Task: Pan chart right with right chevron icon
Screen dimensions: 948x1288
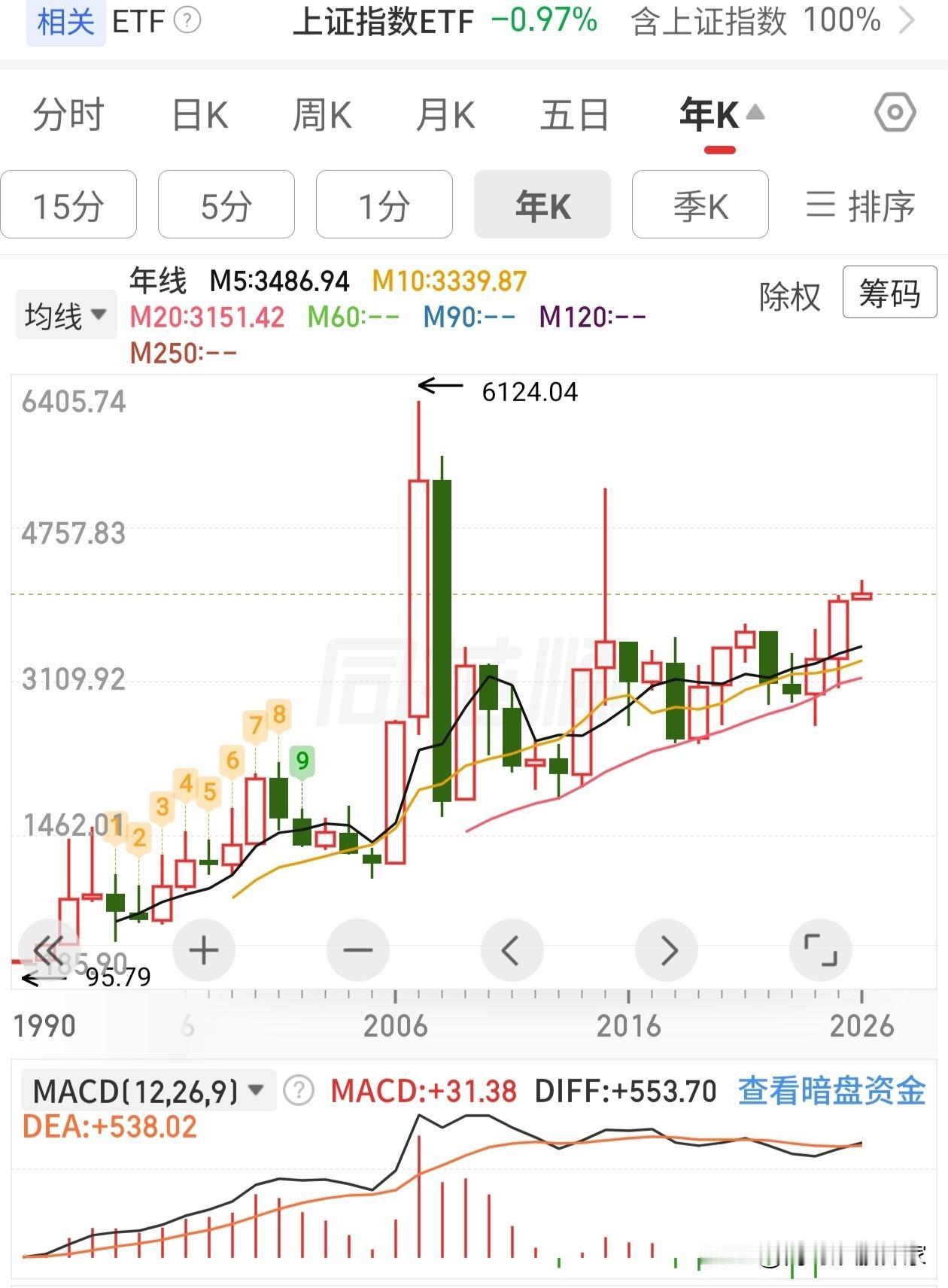Action: (x=667, y=950)
